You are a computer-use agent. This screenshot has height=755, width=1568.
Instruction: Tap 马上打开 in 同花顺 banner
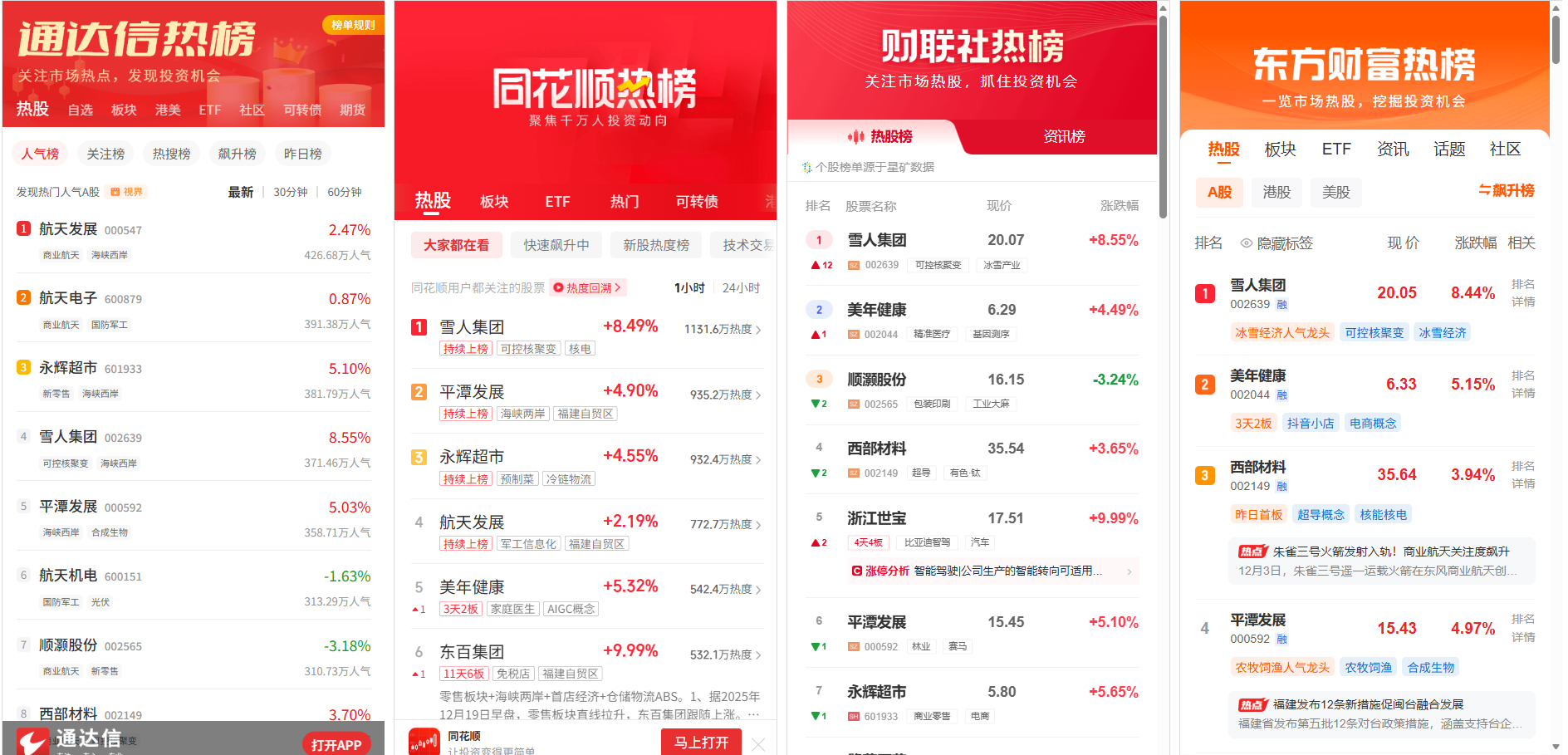tap(700, 742)
